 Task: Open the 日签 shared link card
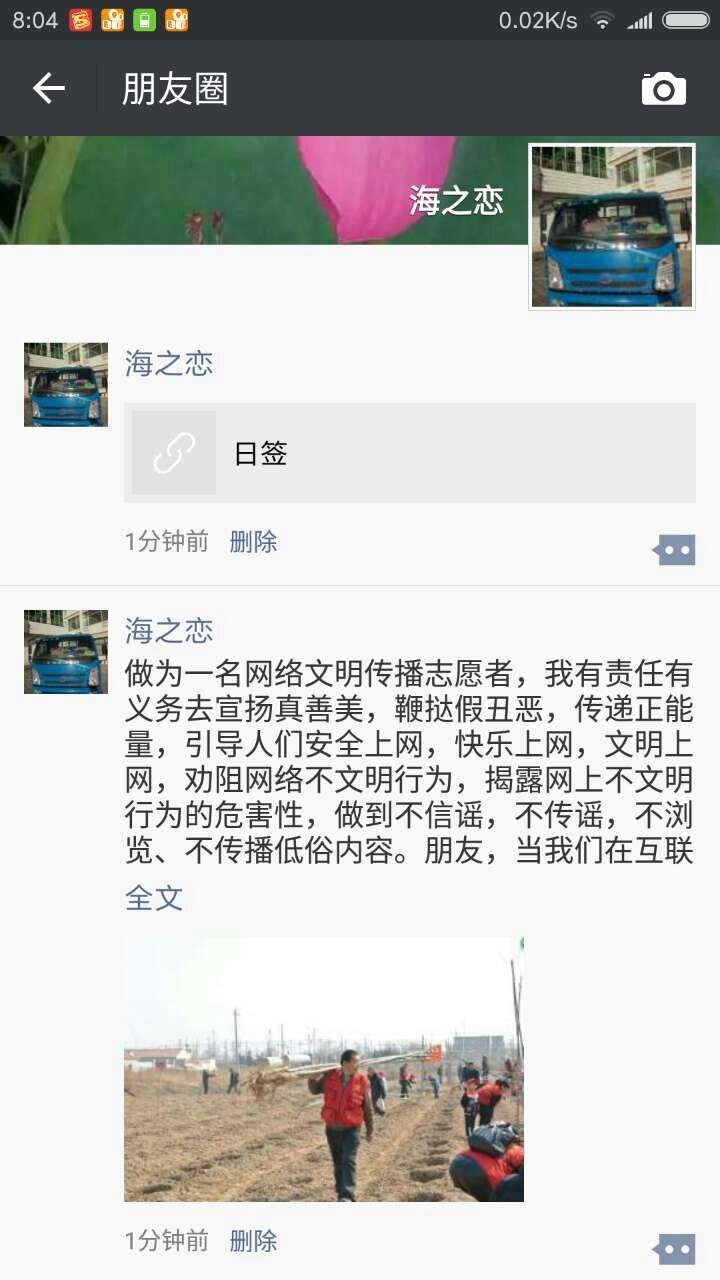(410, 453)
